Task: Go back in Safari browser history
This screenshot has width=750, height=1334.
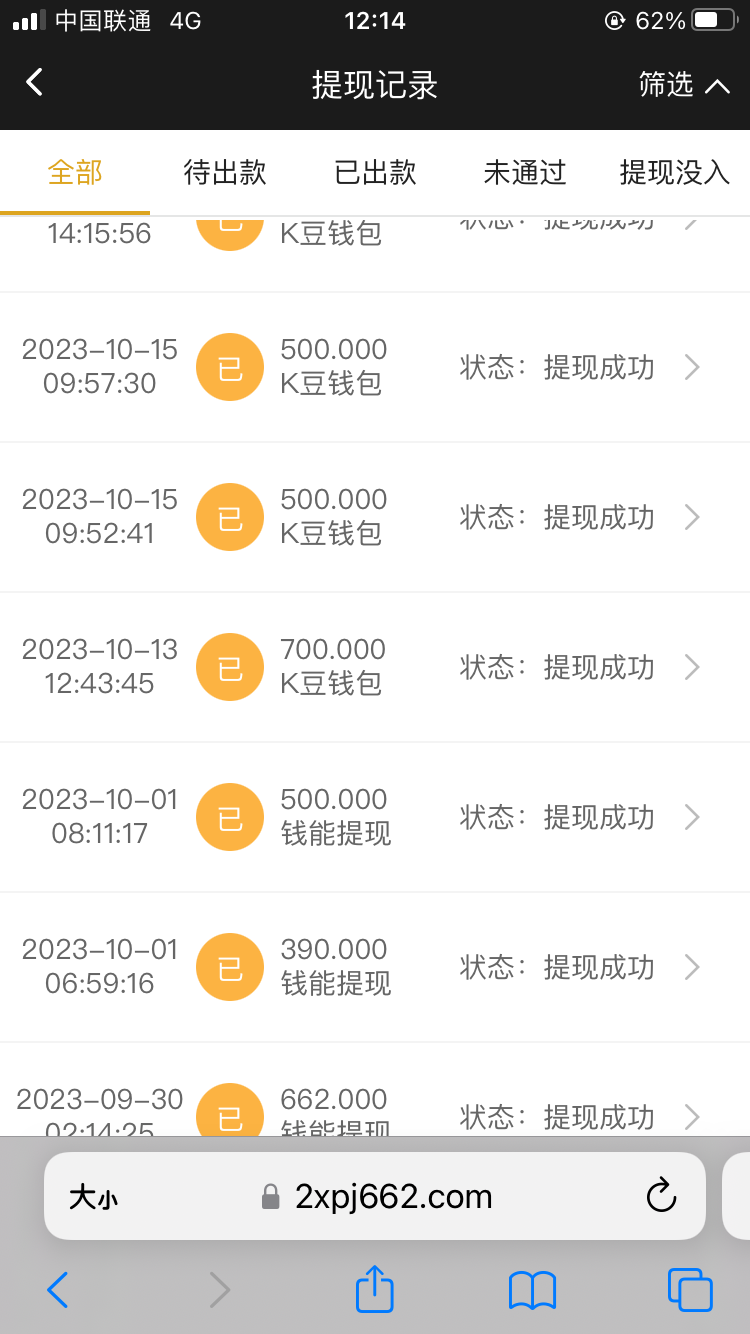Action: tap(58, 1290)
